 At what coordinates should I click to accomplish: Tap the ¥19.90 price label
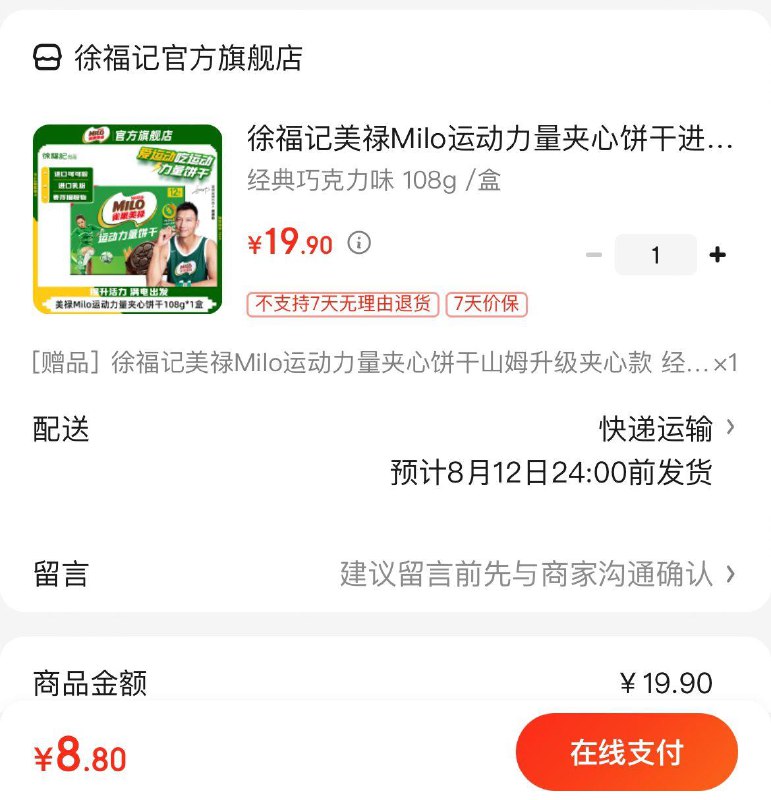pos(288,242)
